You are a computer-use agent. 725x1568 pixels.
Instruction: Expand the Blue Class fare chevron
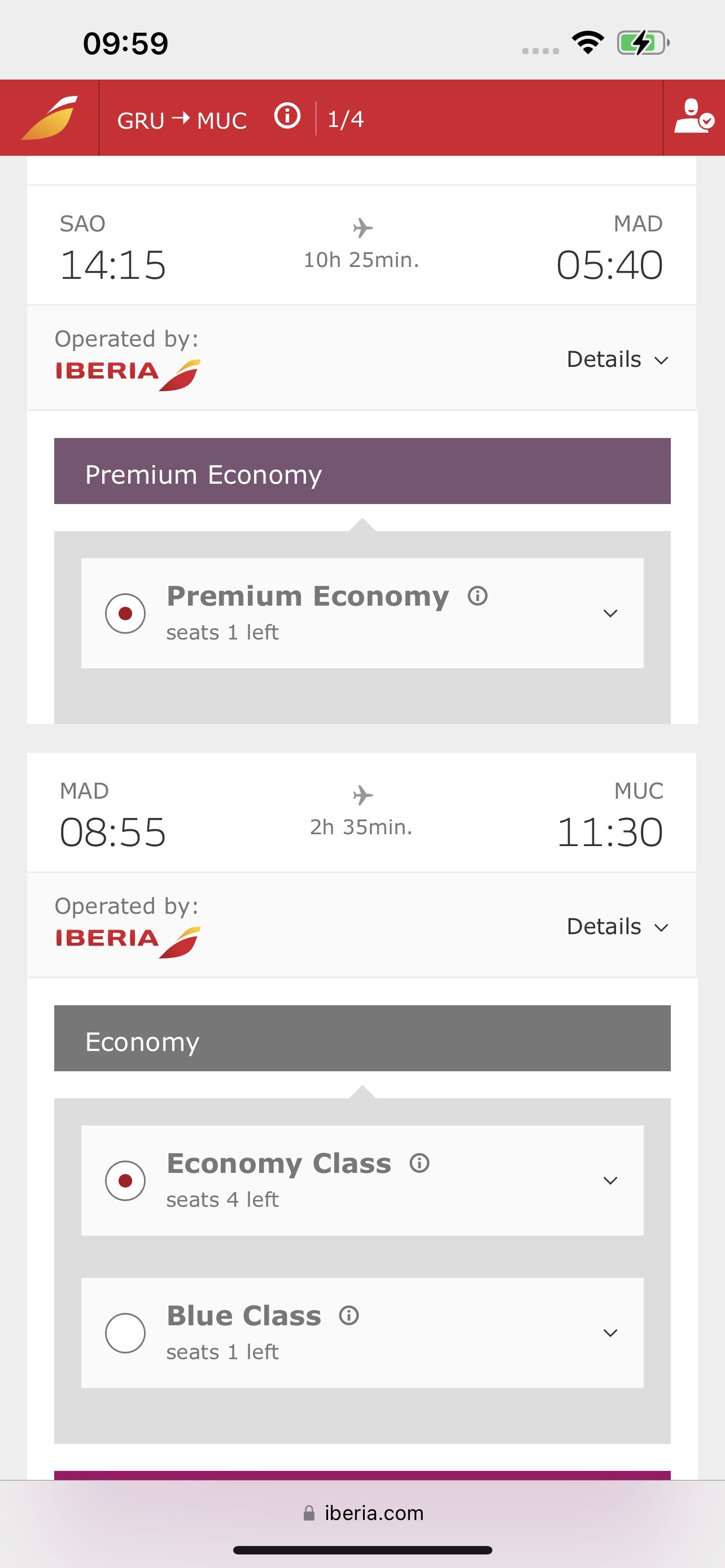pyautogui.click(x=610, y=1333)
